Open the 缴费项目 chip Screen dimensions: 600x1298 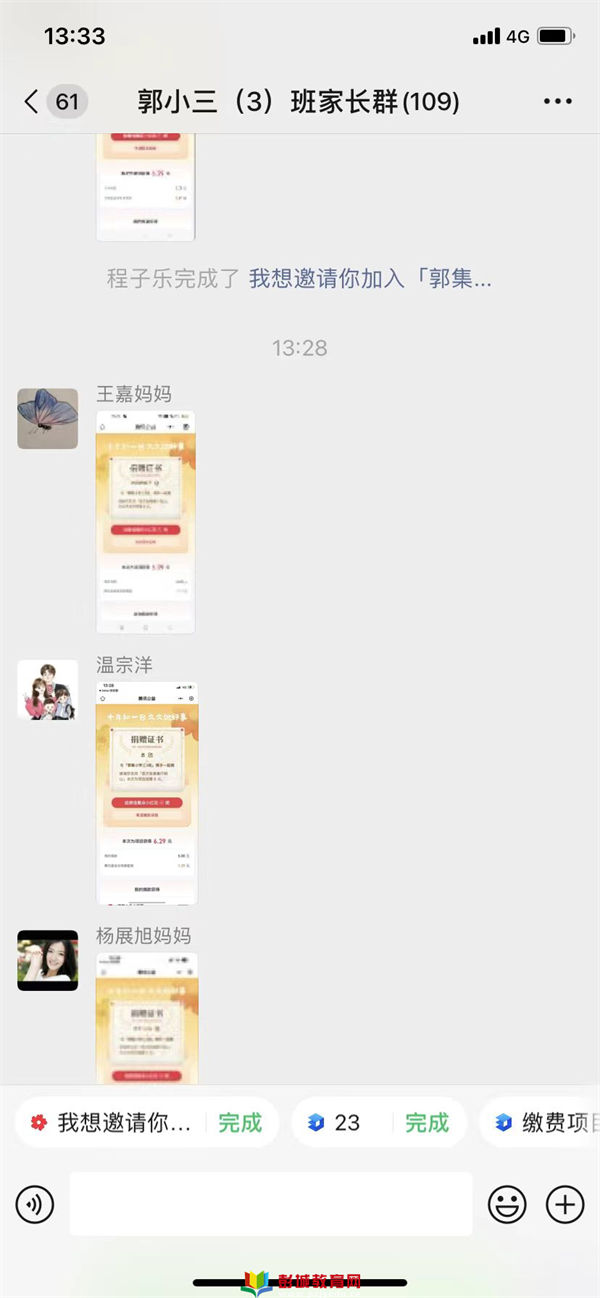545,1122
